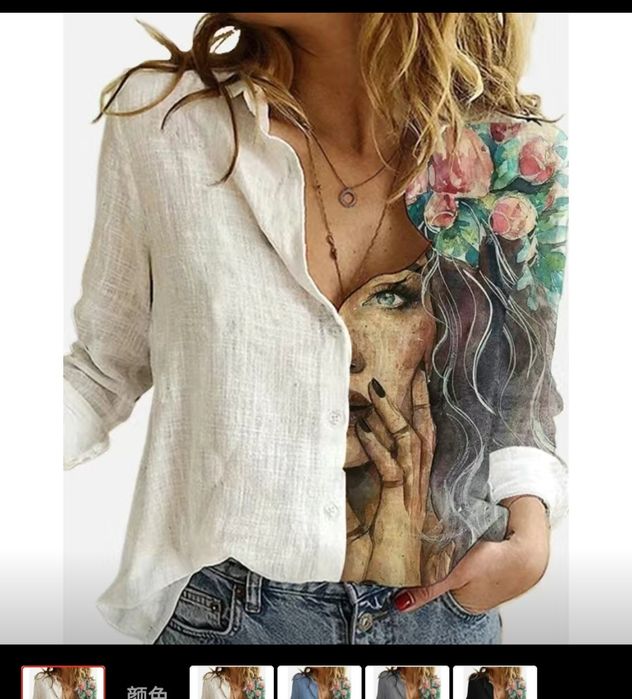Select the gray shirt color thumbnail
Image resolution: width=632 pixels, height=699 pixels.
pos(407,684)
